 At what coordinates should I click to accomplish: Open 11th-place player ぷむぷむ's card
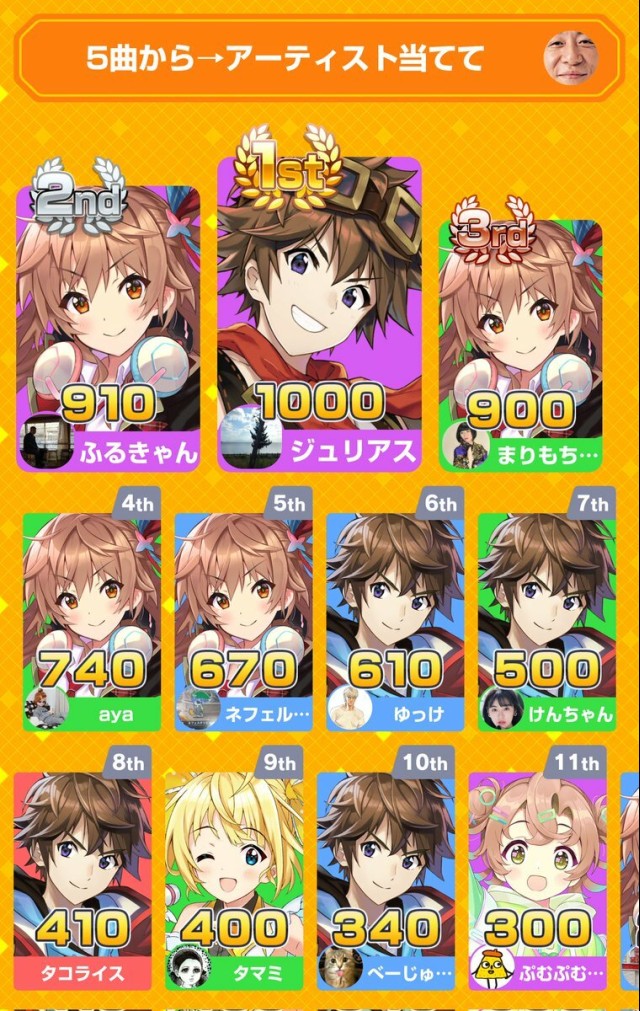pos(537,870)
